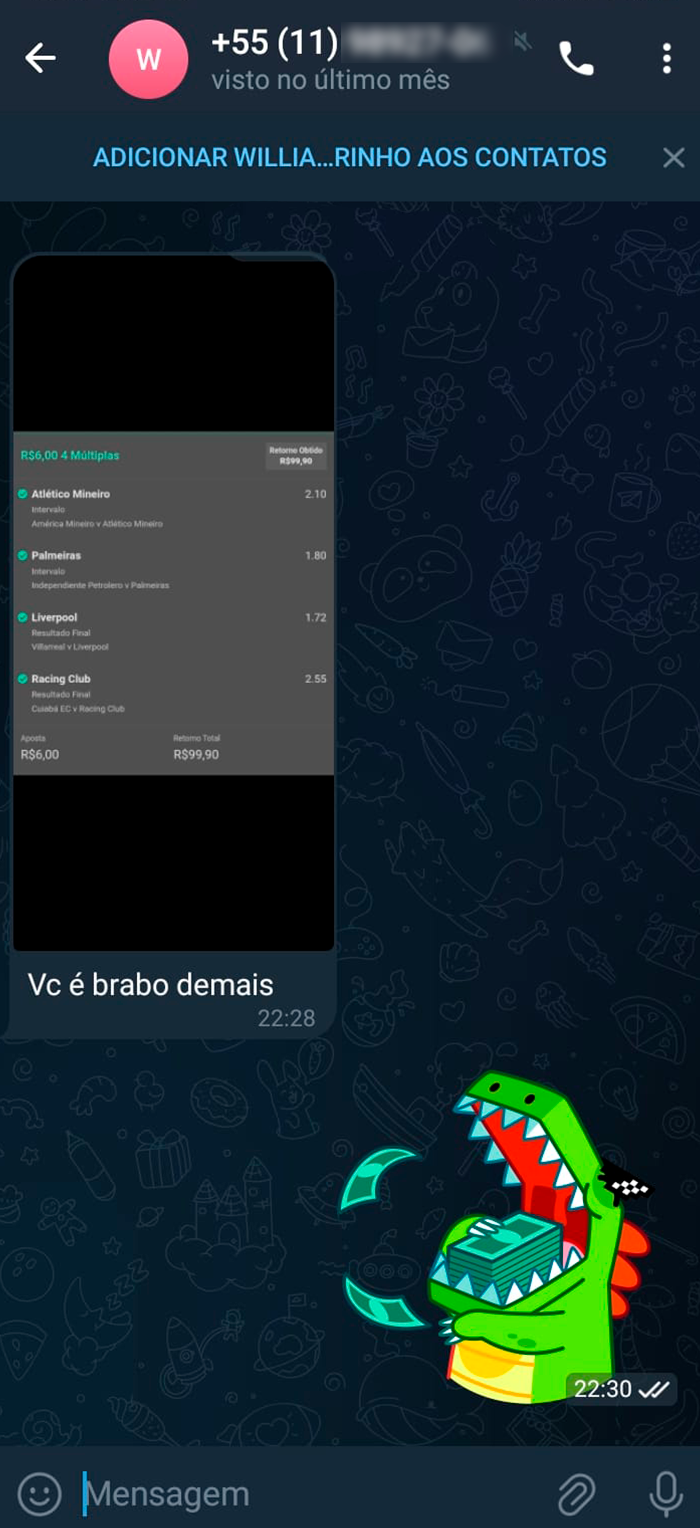Attach a file with the paperclip

pyautogui.click(x=576, y=1494)
